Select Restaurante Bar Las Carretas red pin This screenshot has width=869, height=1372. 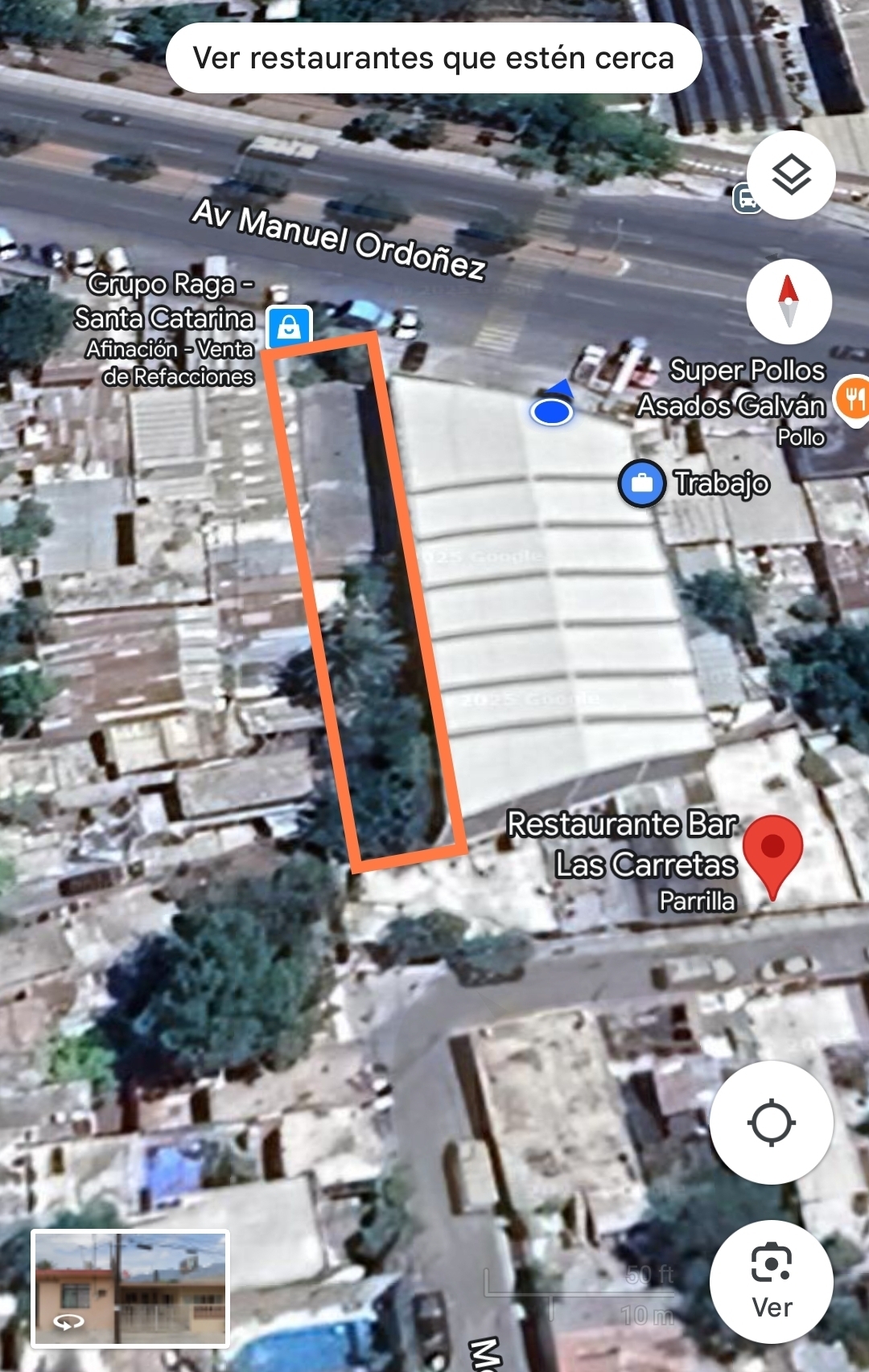click(x=772, y=851)
